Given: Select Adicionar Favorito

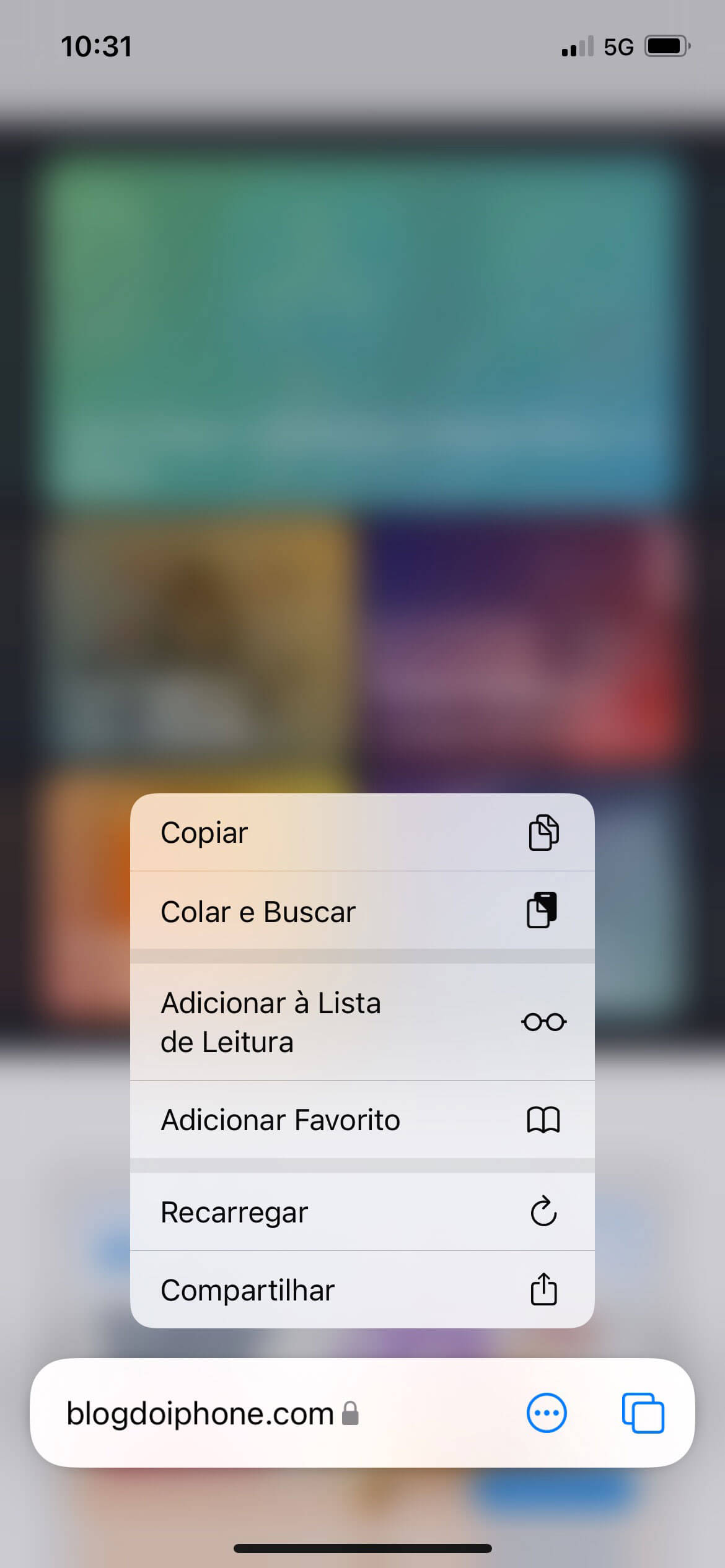Looking at the screenshot, I should (362, 1120).
